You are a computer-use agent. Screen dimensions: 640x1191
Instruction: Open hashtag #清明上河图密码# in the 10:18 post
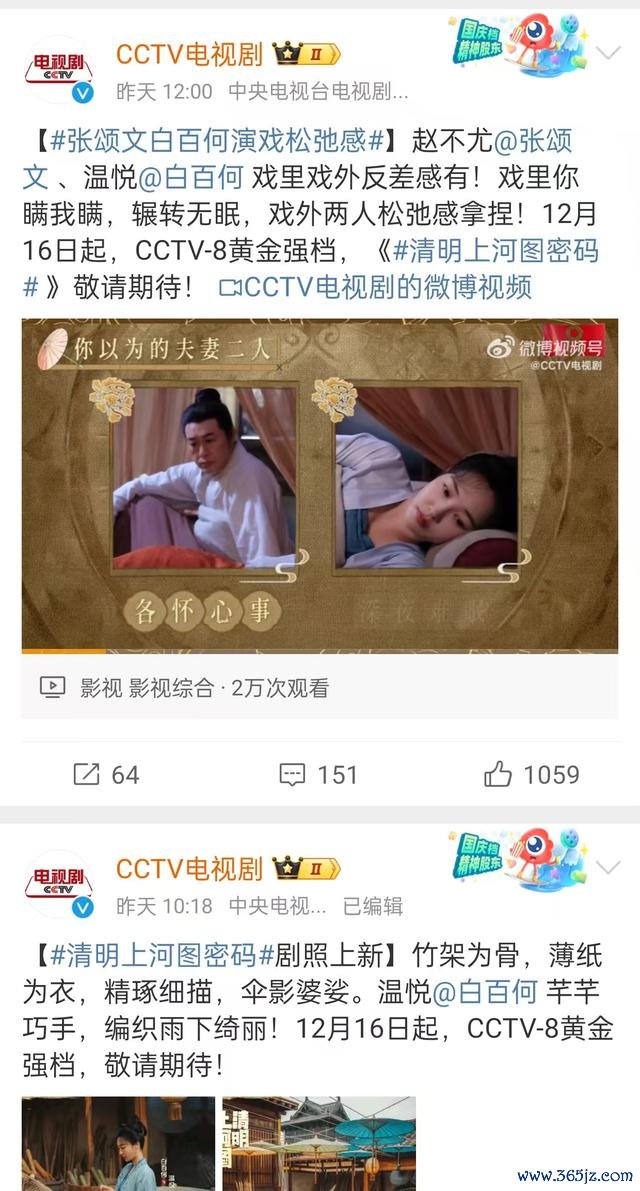163,955
